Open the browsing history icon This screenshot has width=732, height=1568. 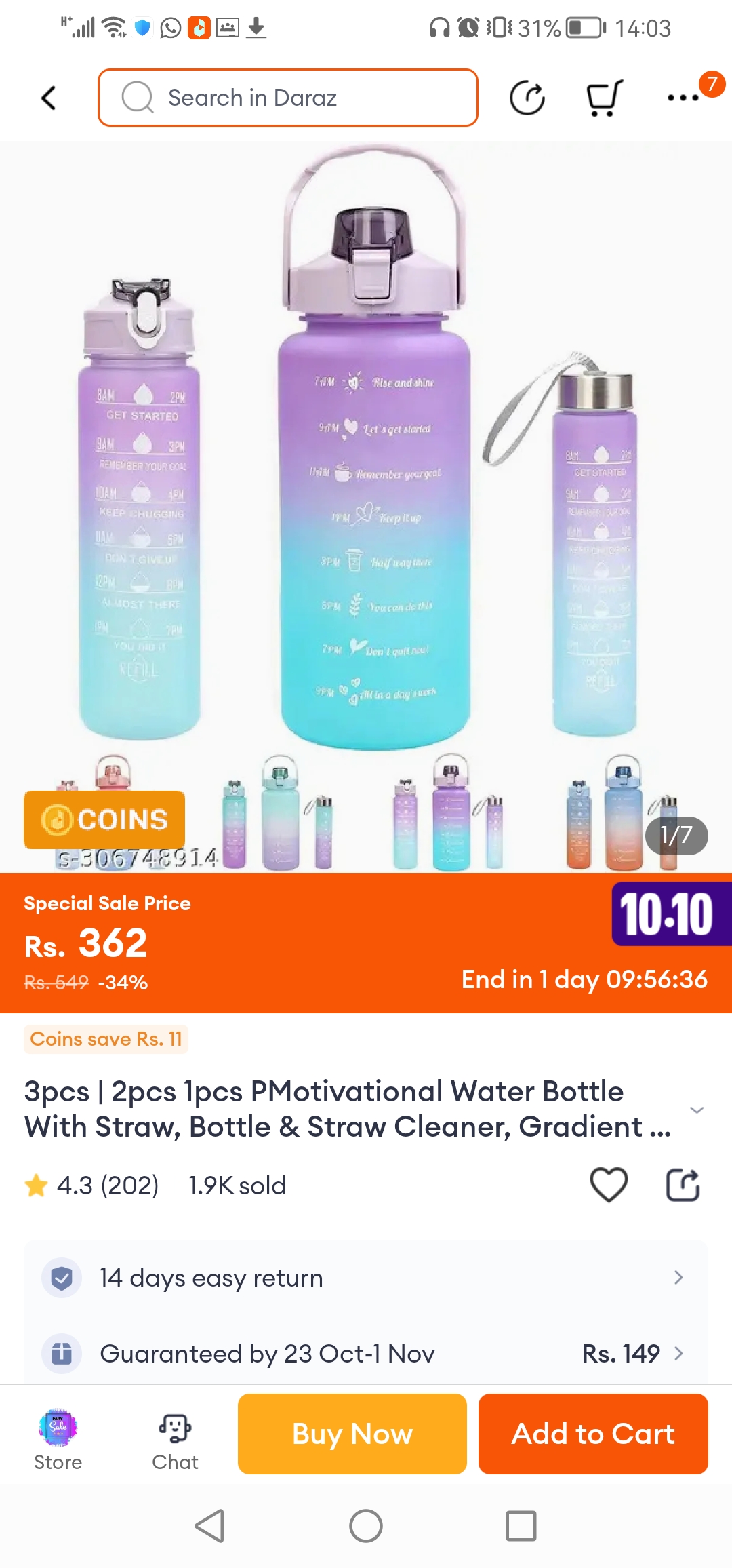click(x=527, y=98)
